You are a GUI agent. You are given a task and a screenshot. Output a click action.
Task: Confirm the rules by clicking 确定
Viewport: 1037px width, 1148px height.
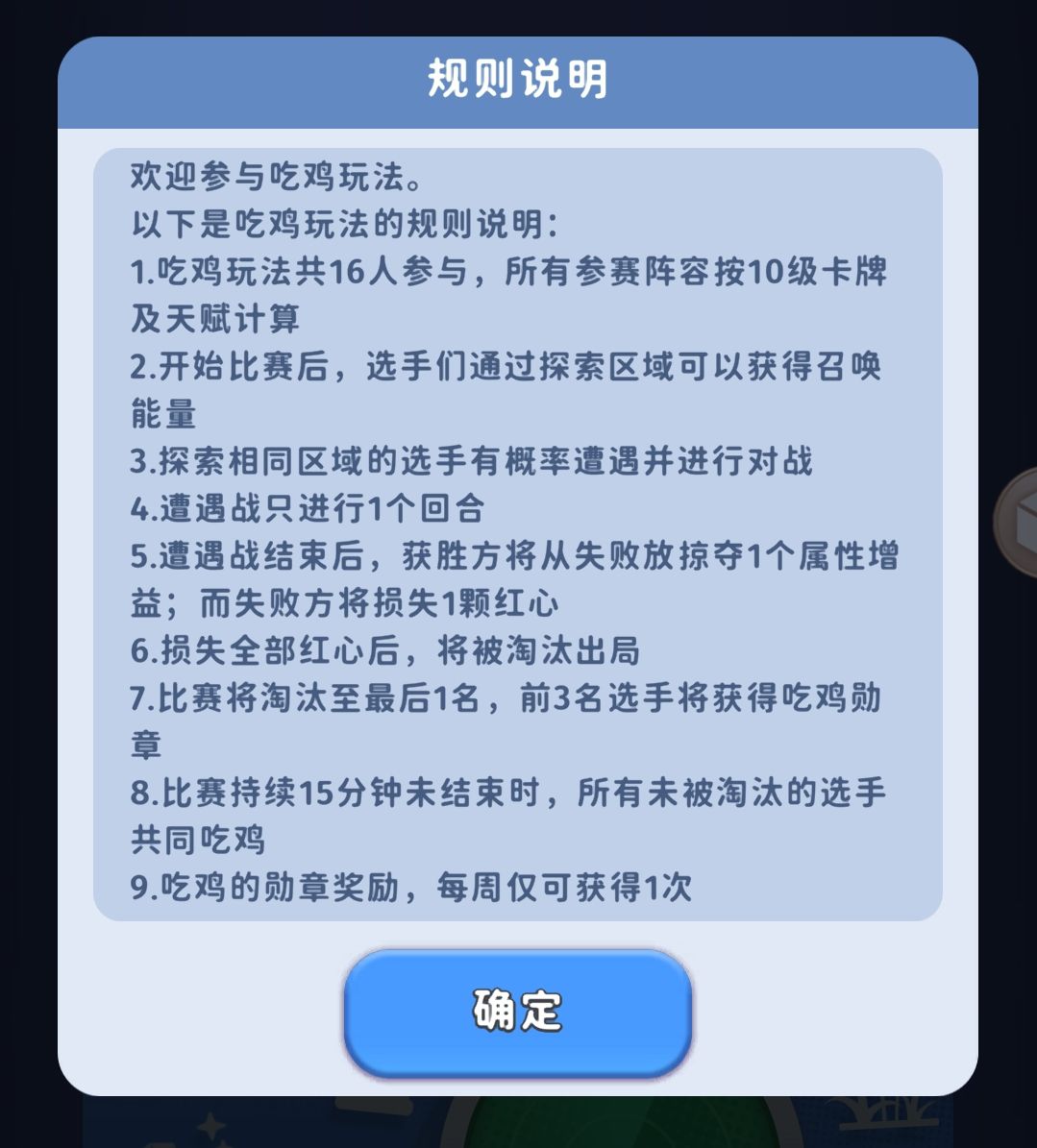tap(517, 1006)
